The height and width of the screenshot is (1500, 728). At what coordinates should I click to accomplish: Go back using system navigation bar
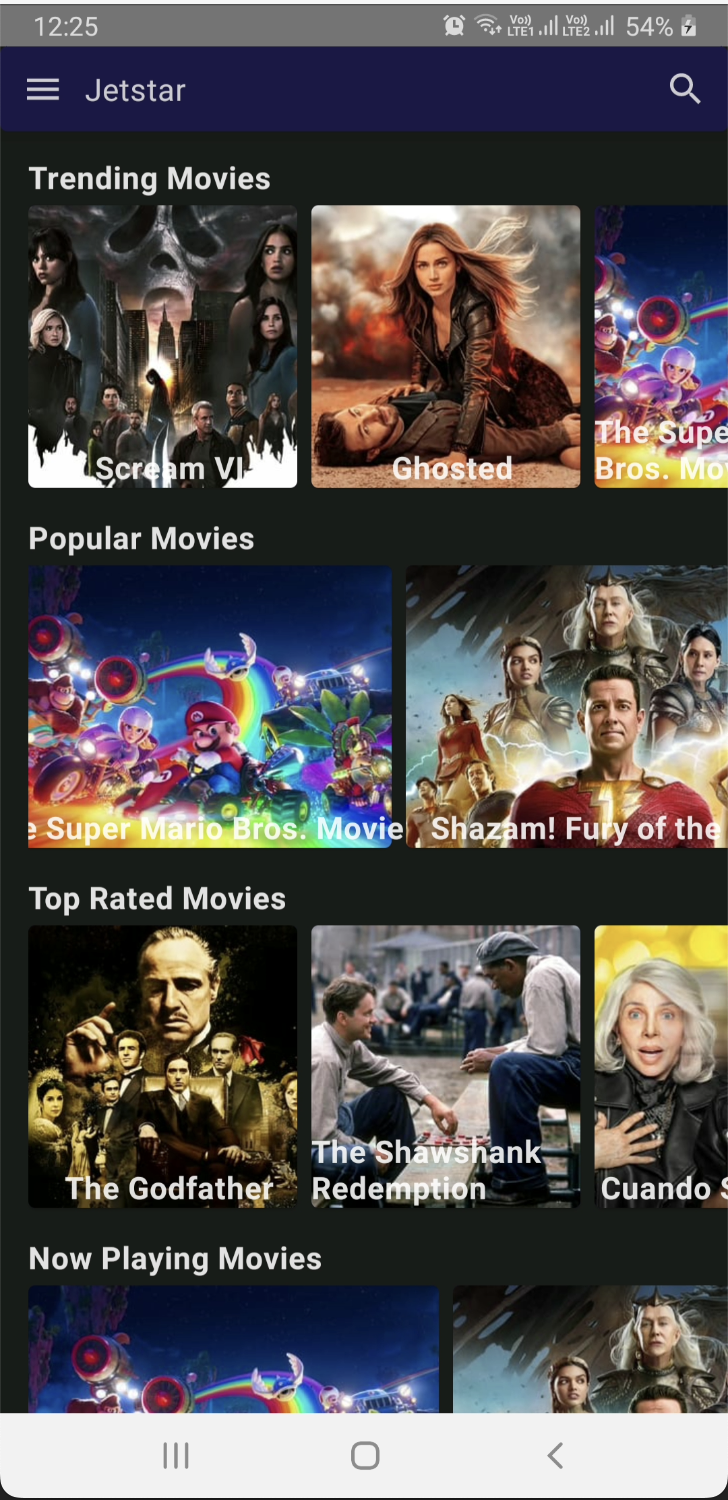(x=555, y=1455)
